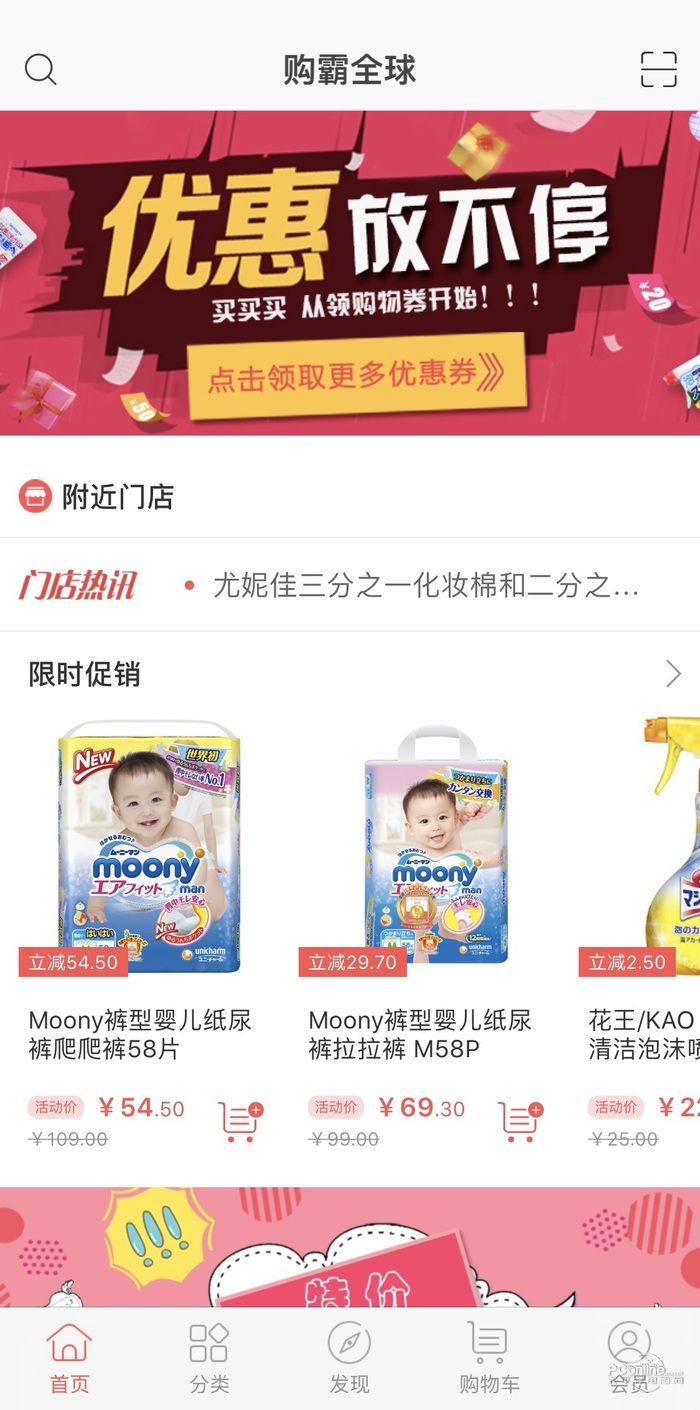Switch to the 发现 tab
The height and width of the screenshot is (1410, 700).
[349, 1358]
